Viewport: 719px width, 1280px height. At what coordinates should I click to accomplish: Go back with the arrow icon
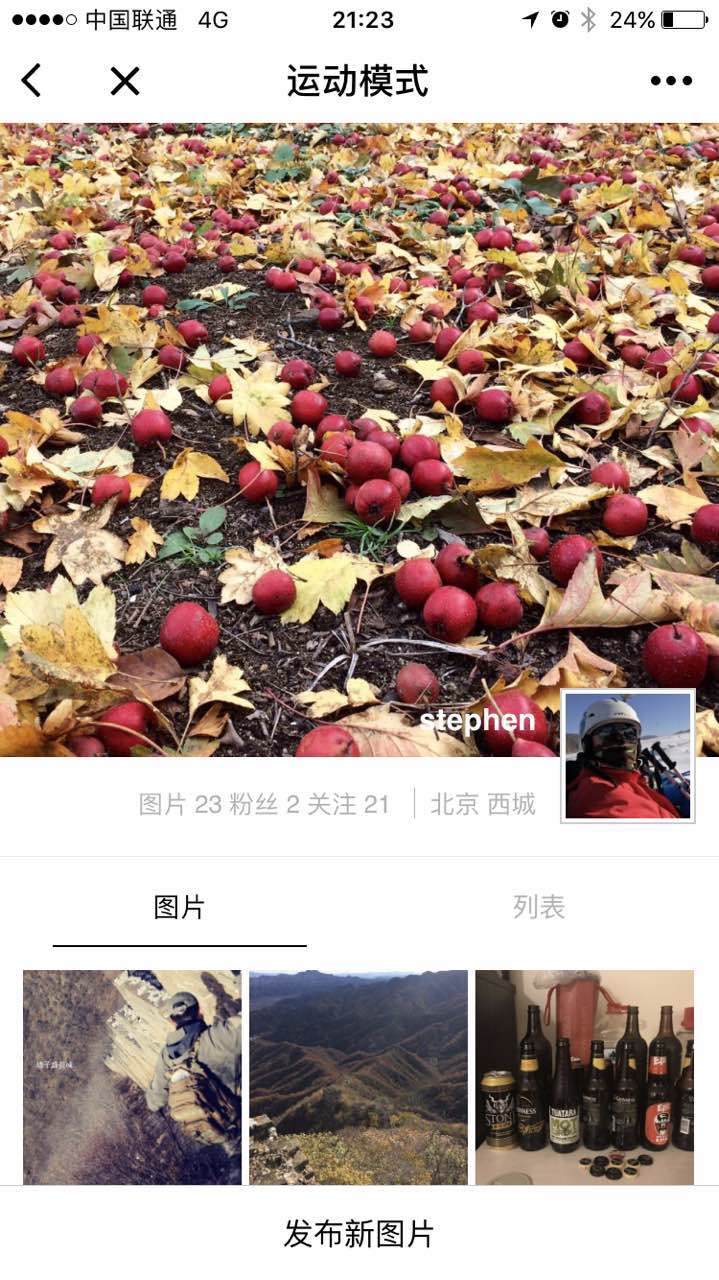pyautogui.click(x=32, y=80)
